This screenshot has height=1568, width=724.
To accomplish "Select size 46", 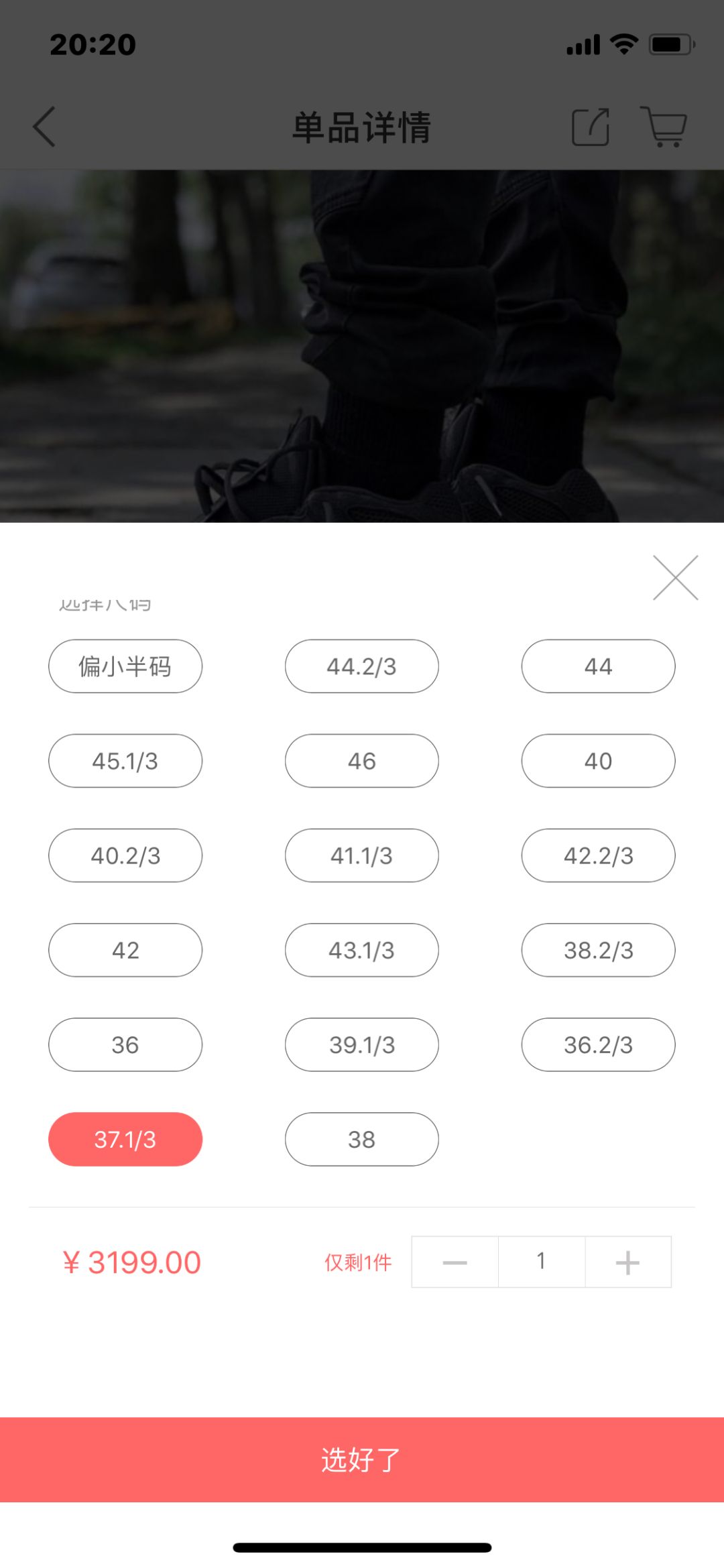I will click(x=361, y=761).
